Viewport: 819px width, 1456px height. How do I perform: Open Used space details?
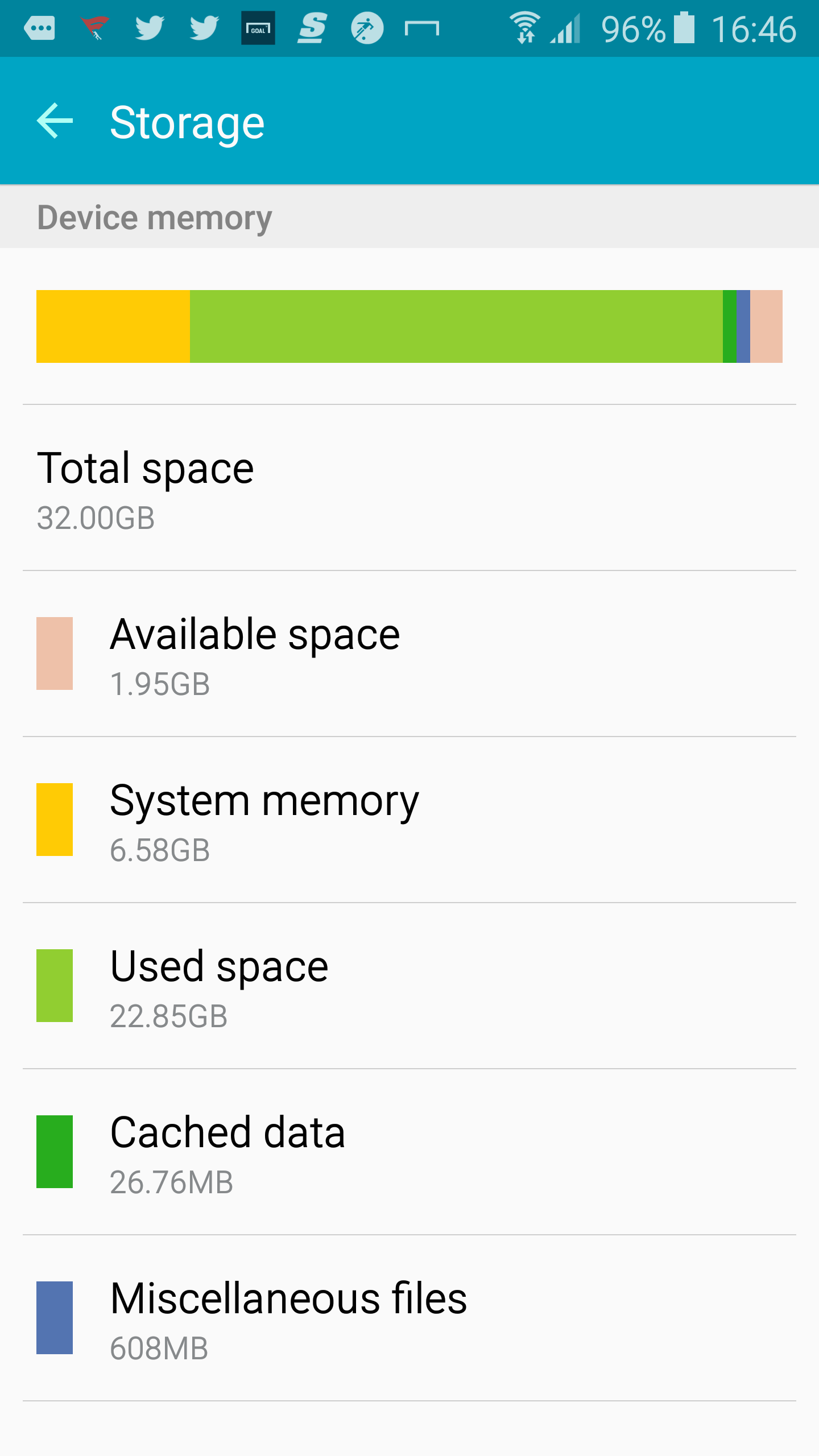(409, 986)
